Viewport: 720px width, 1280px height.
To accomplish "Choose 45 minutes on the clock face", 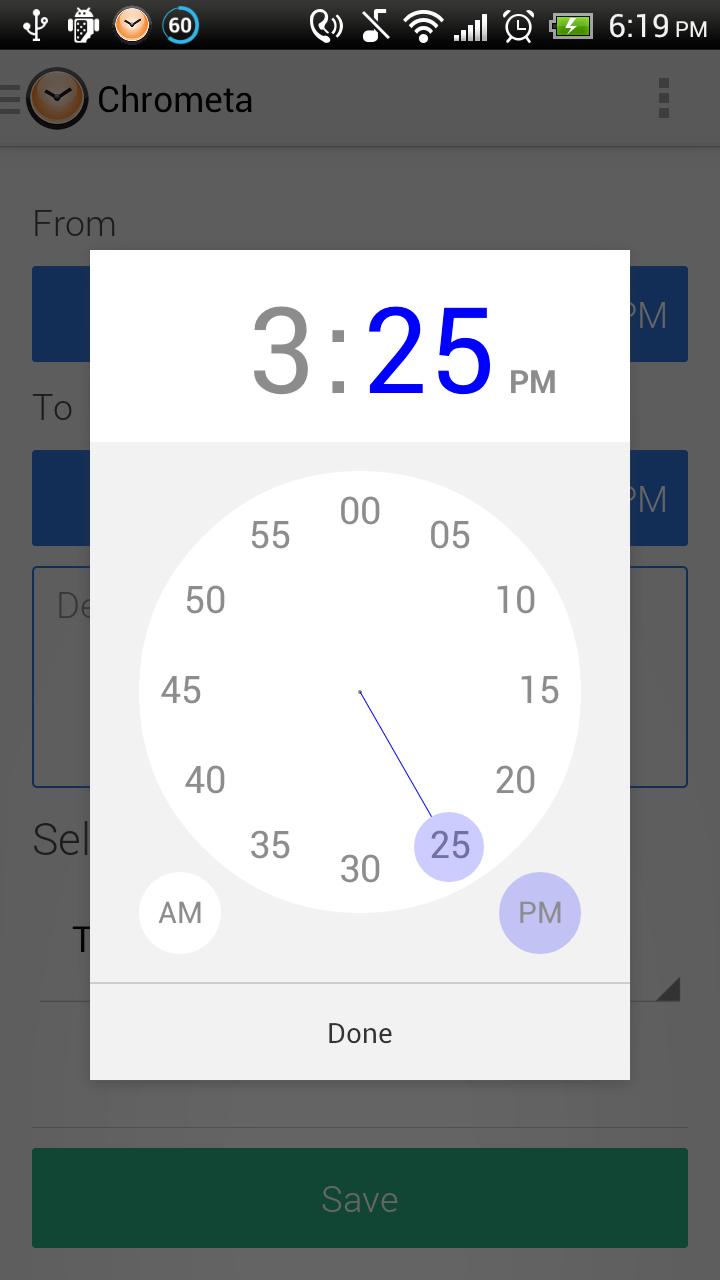I will [181, 690].
